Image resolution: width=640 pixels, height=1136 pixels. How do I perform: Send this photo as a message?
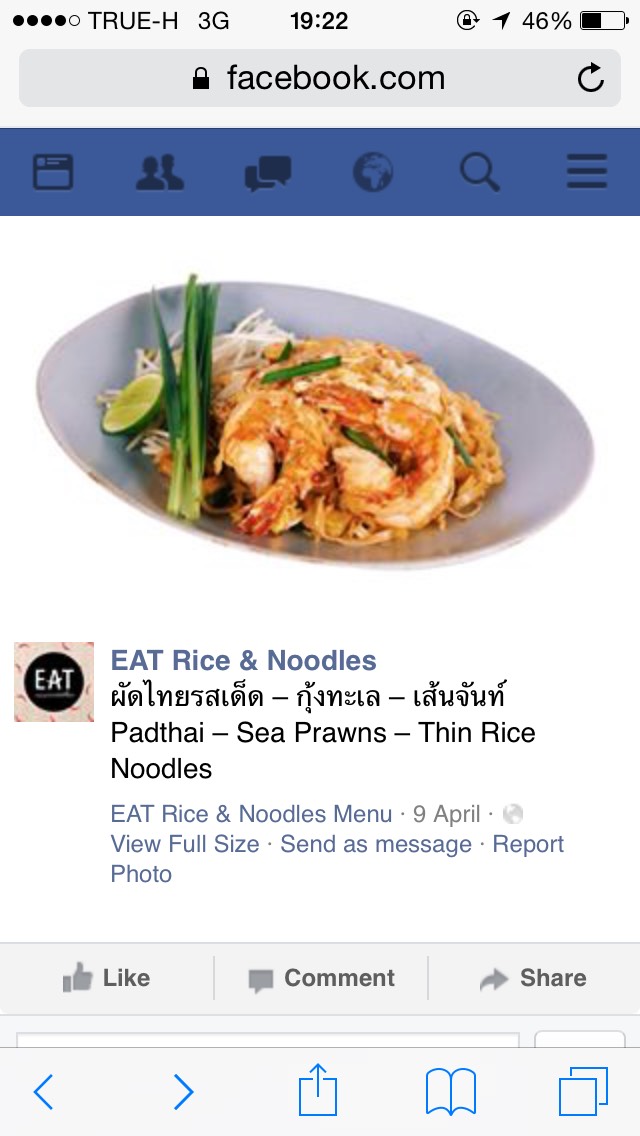click(376, 844)
